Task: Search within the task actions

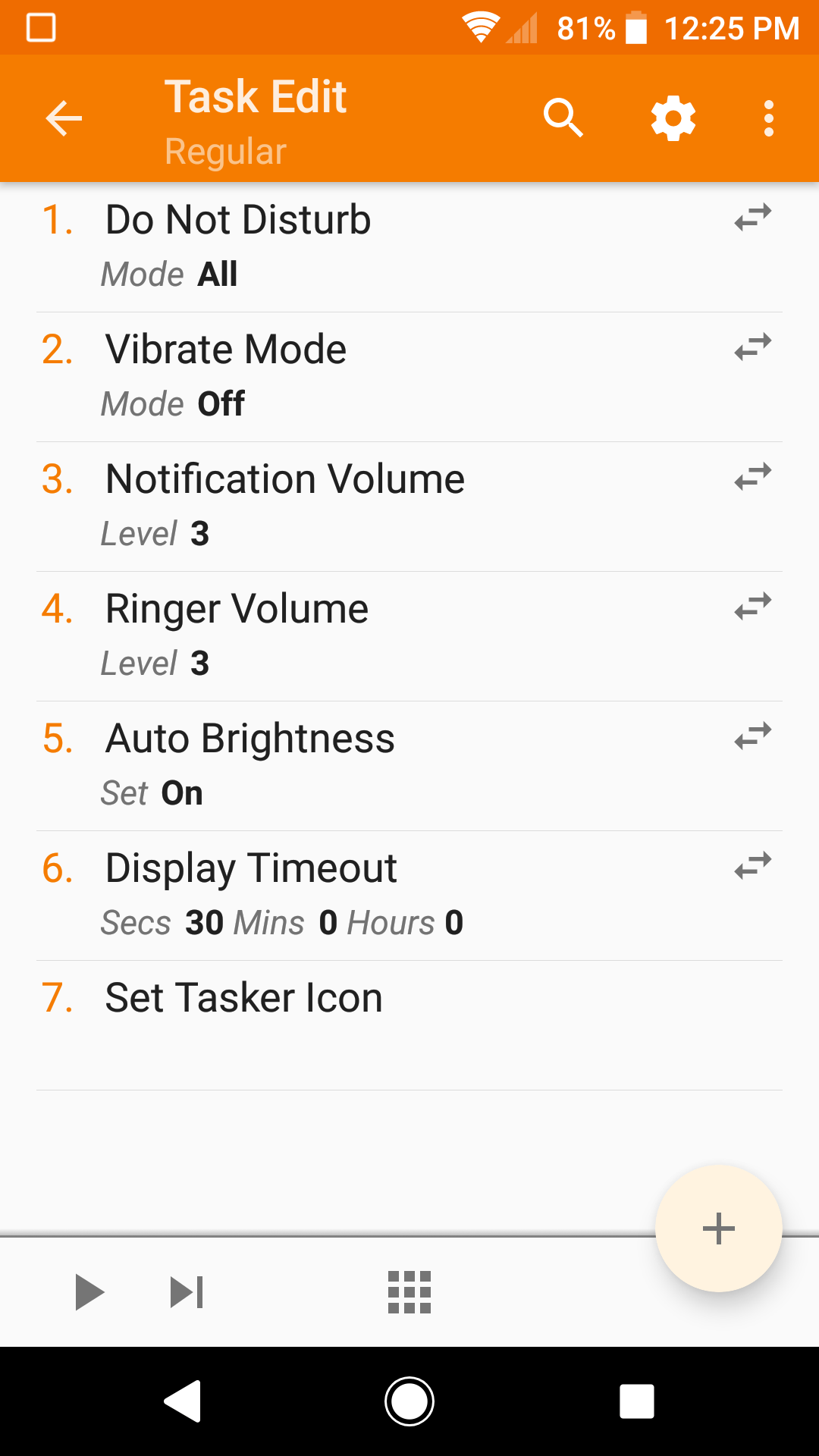Action: click(x=563, y=119)
